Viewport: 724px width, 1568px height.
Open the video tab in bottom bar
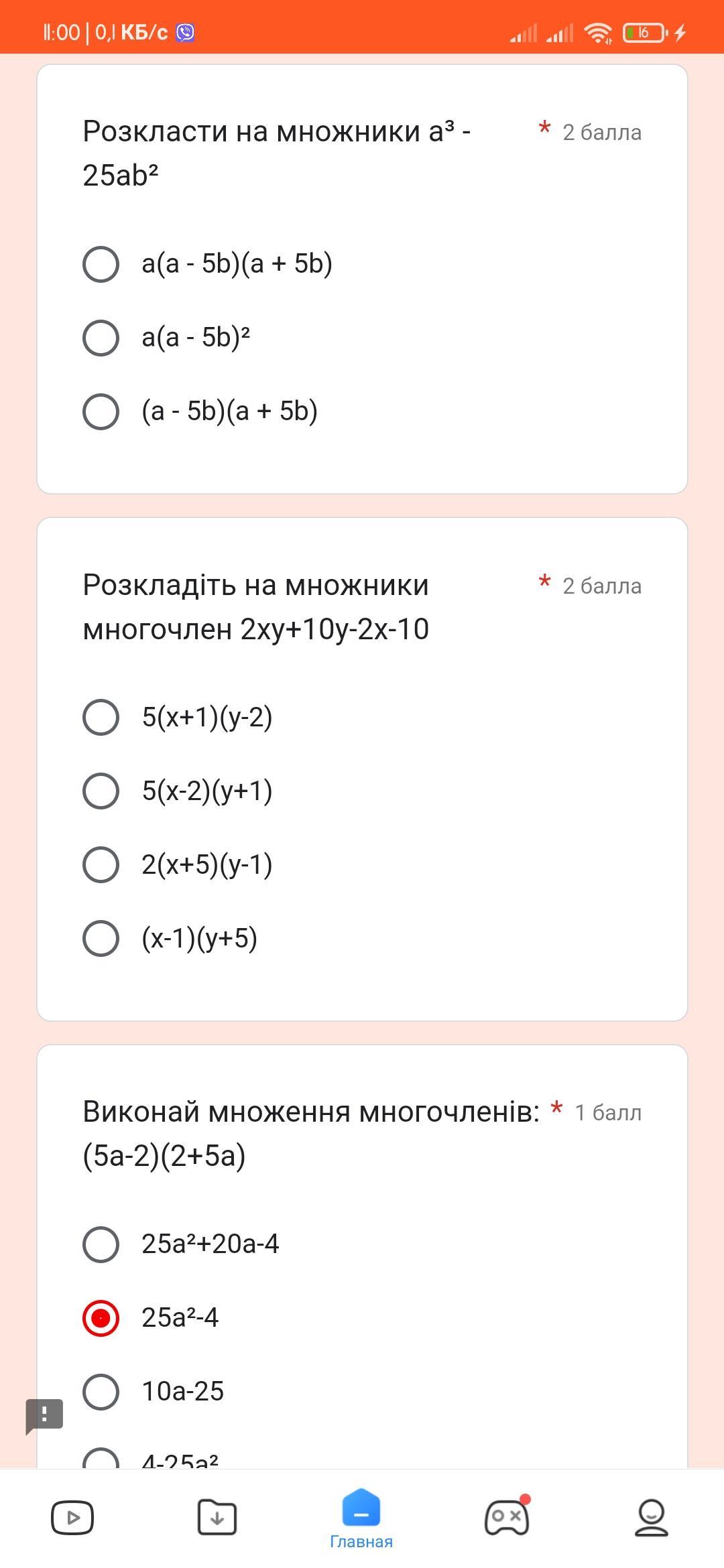[x=72, y=1518]
